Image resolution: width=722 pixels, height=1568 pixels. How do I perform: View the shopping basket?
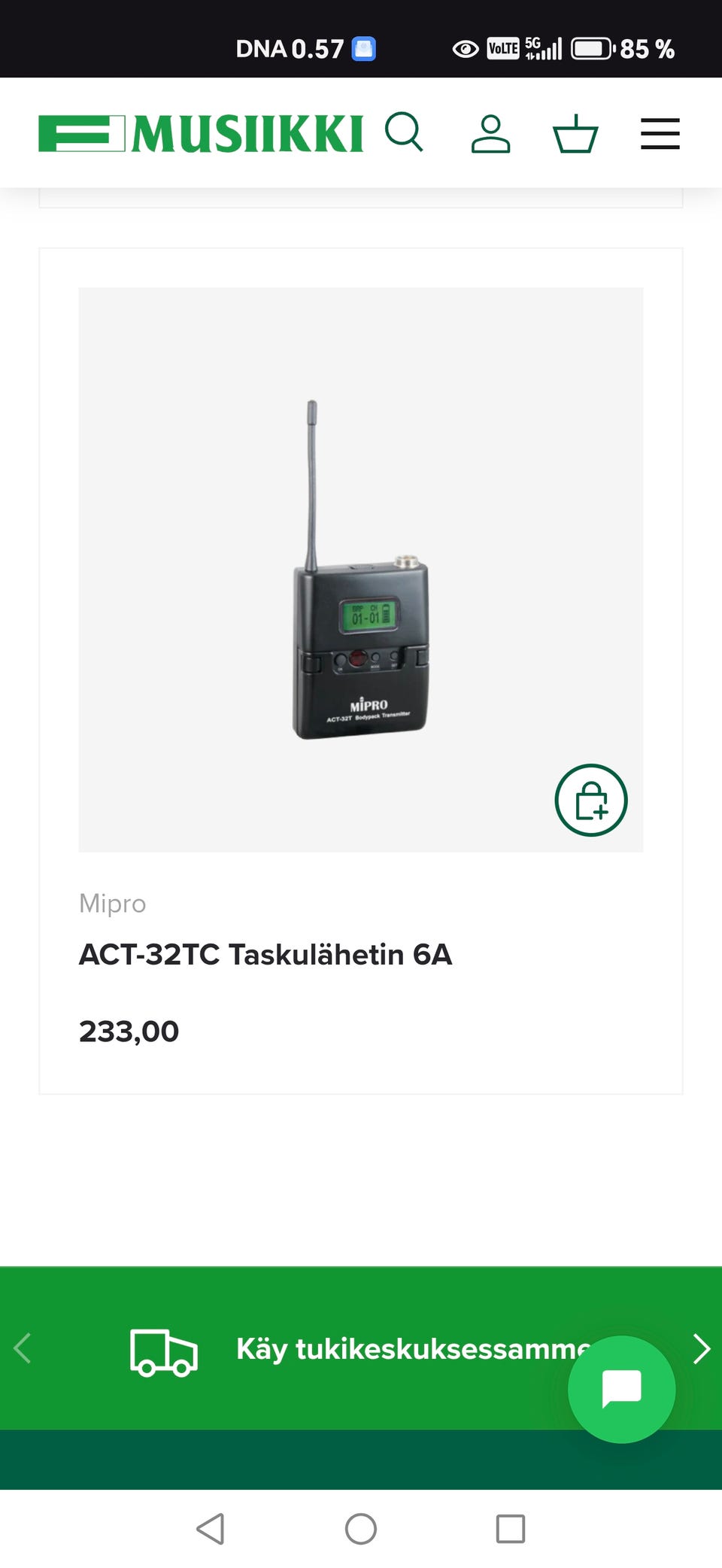coord(575,134)
